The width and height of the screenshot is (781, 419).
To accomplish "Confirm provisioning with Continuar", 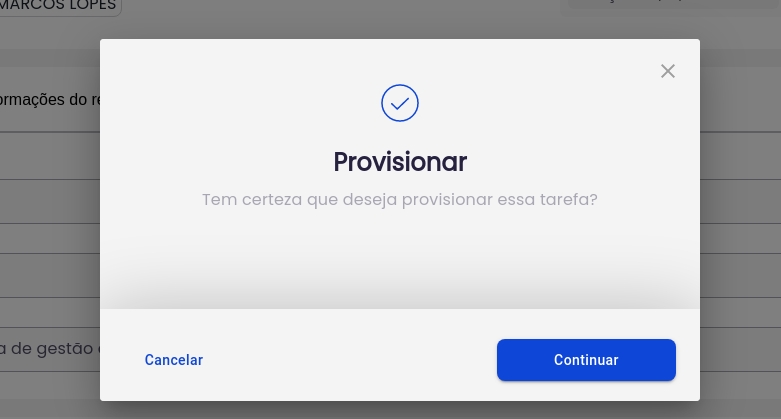I will (586, 360).
